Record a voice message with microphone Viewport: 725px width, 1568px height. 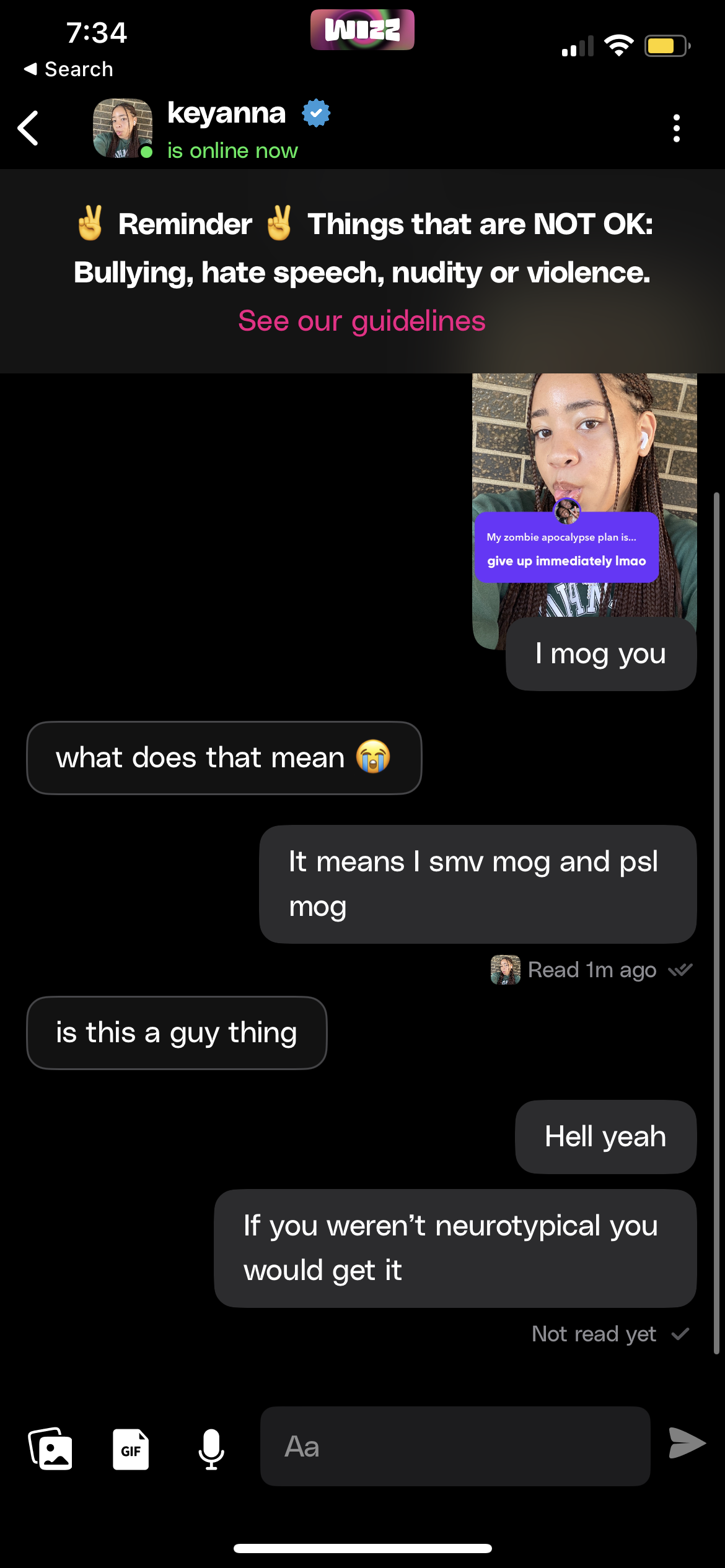coord(211,1449)
